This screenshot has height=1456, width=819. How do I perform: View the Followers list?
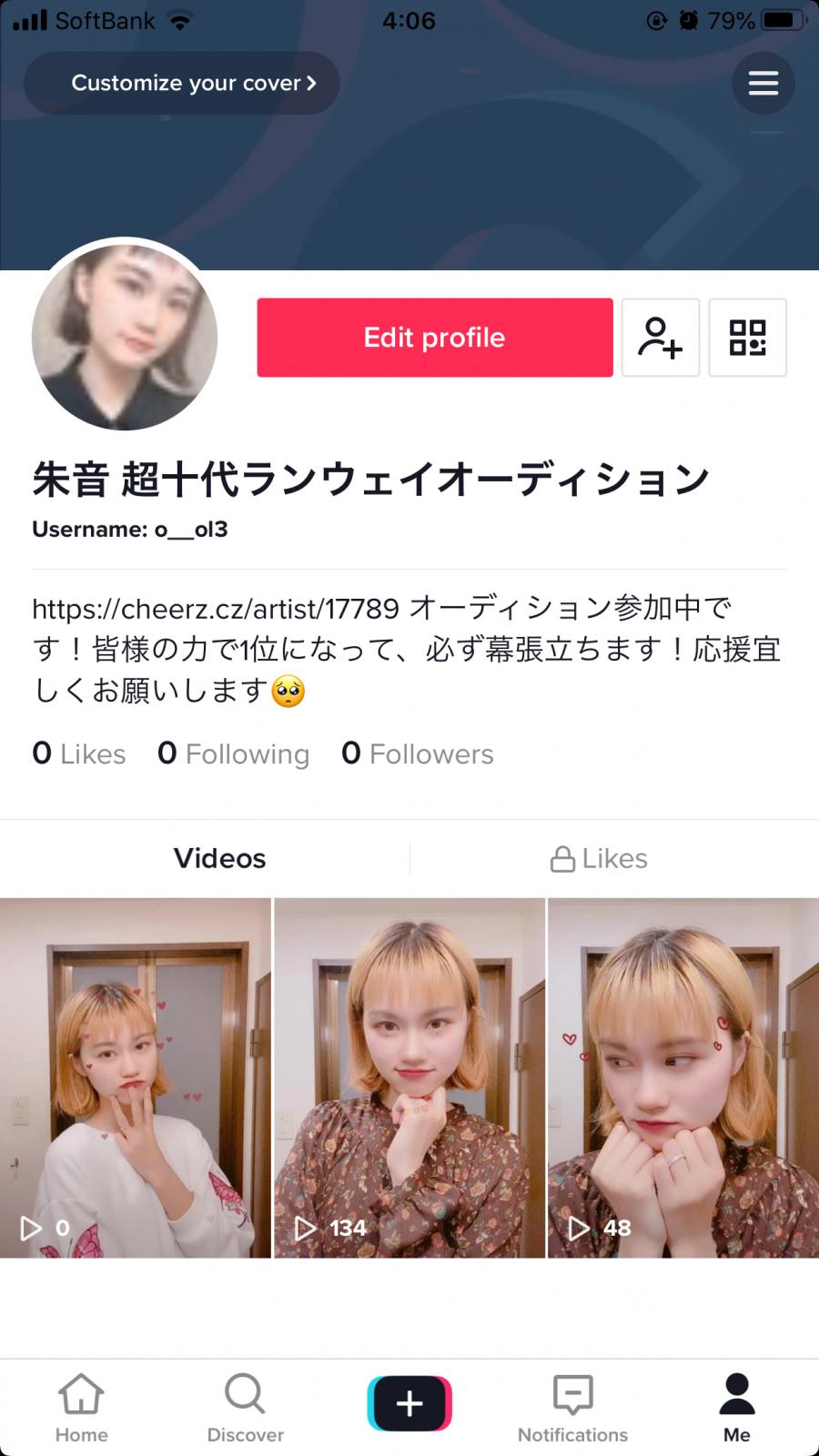(418, 753)
